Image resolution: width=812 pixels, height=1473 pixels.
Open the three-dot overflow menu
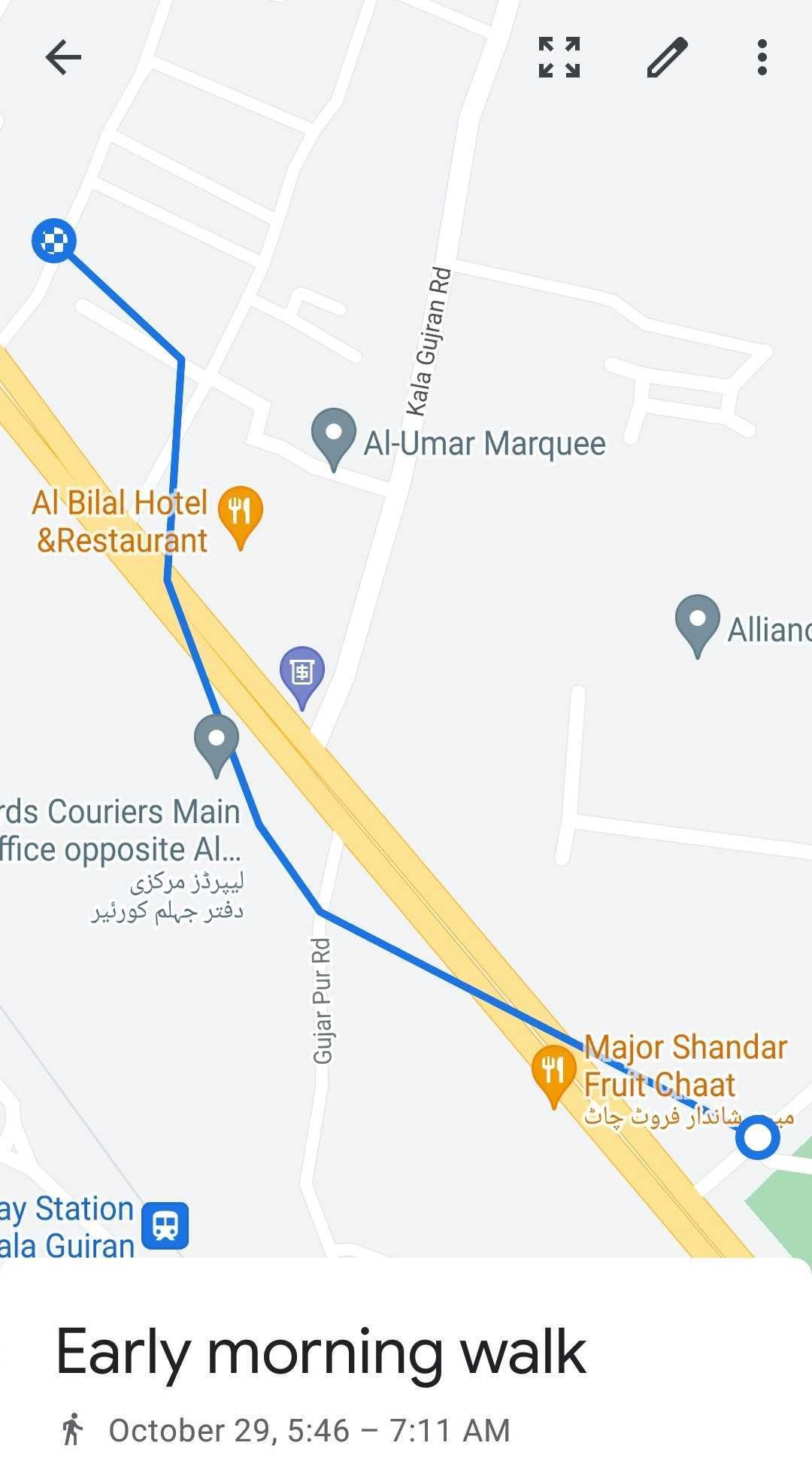click(762, 57)
